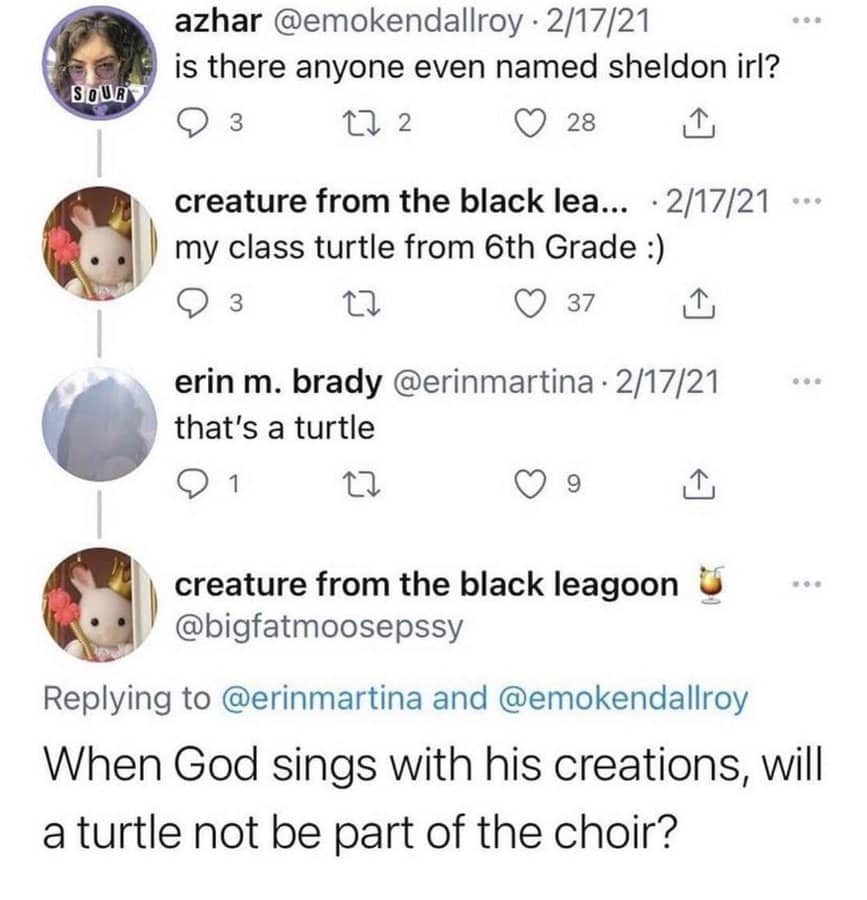Screen dimensions: 867x900
Task: Share erin m. brady's tweet
Action: coord(690,486)
